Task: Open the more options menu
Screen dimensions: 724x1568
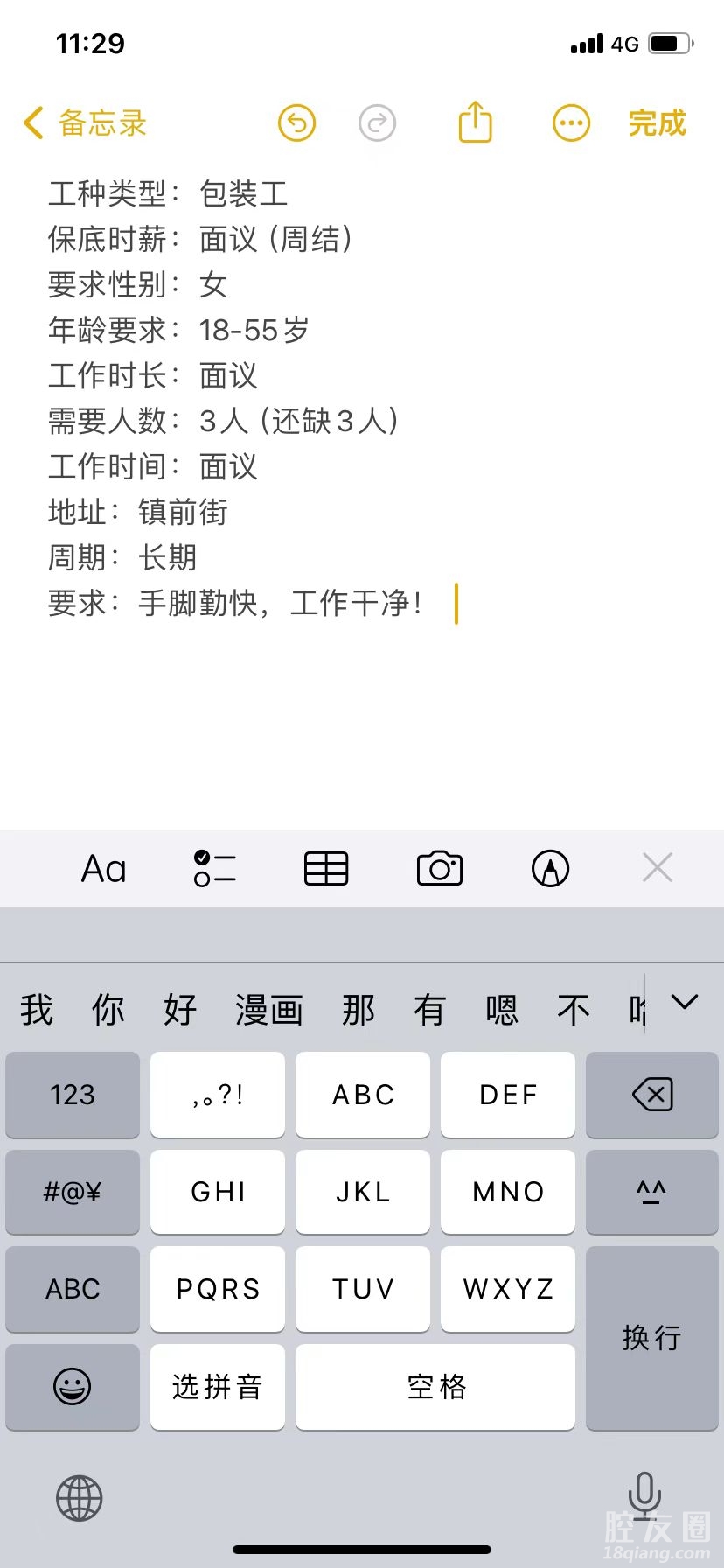Action: (x=571, y=123)
